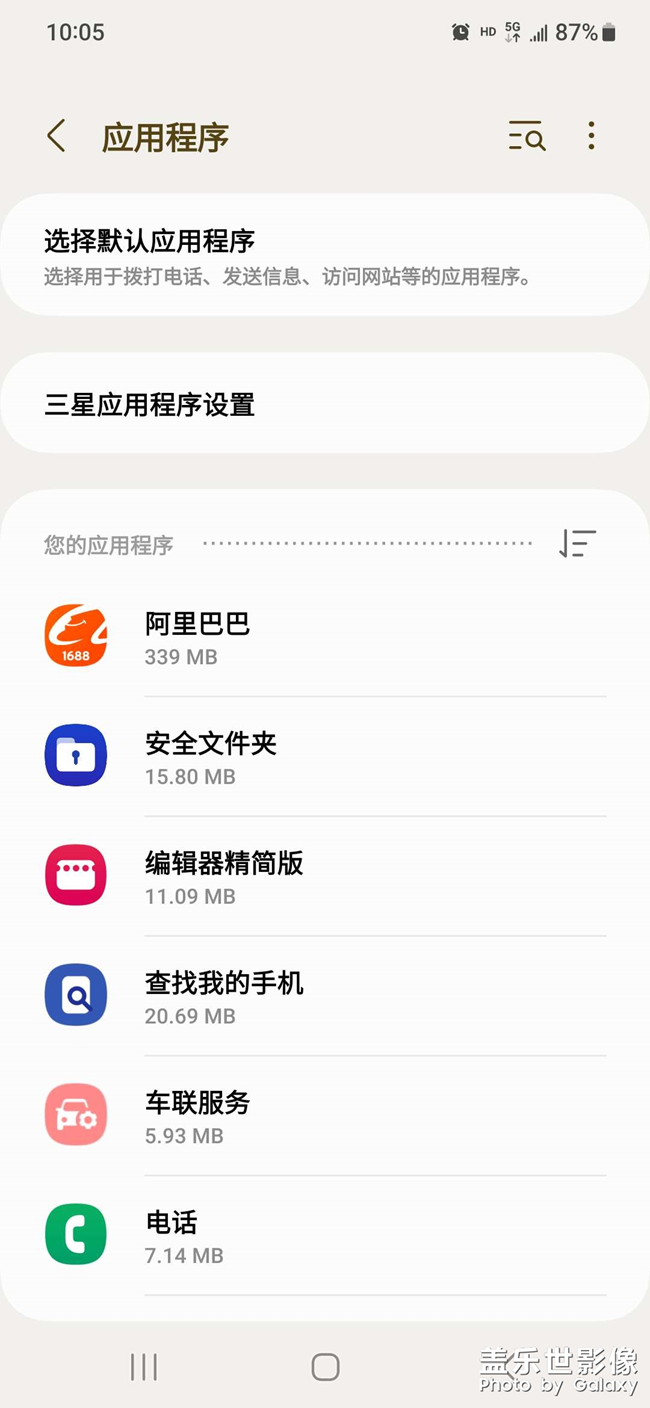Image resolution: width=650 pixels, height=1408 pixels.
Task: Open the three-dot overflow menu
Action: (x=591, y=136)
